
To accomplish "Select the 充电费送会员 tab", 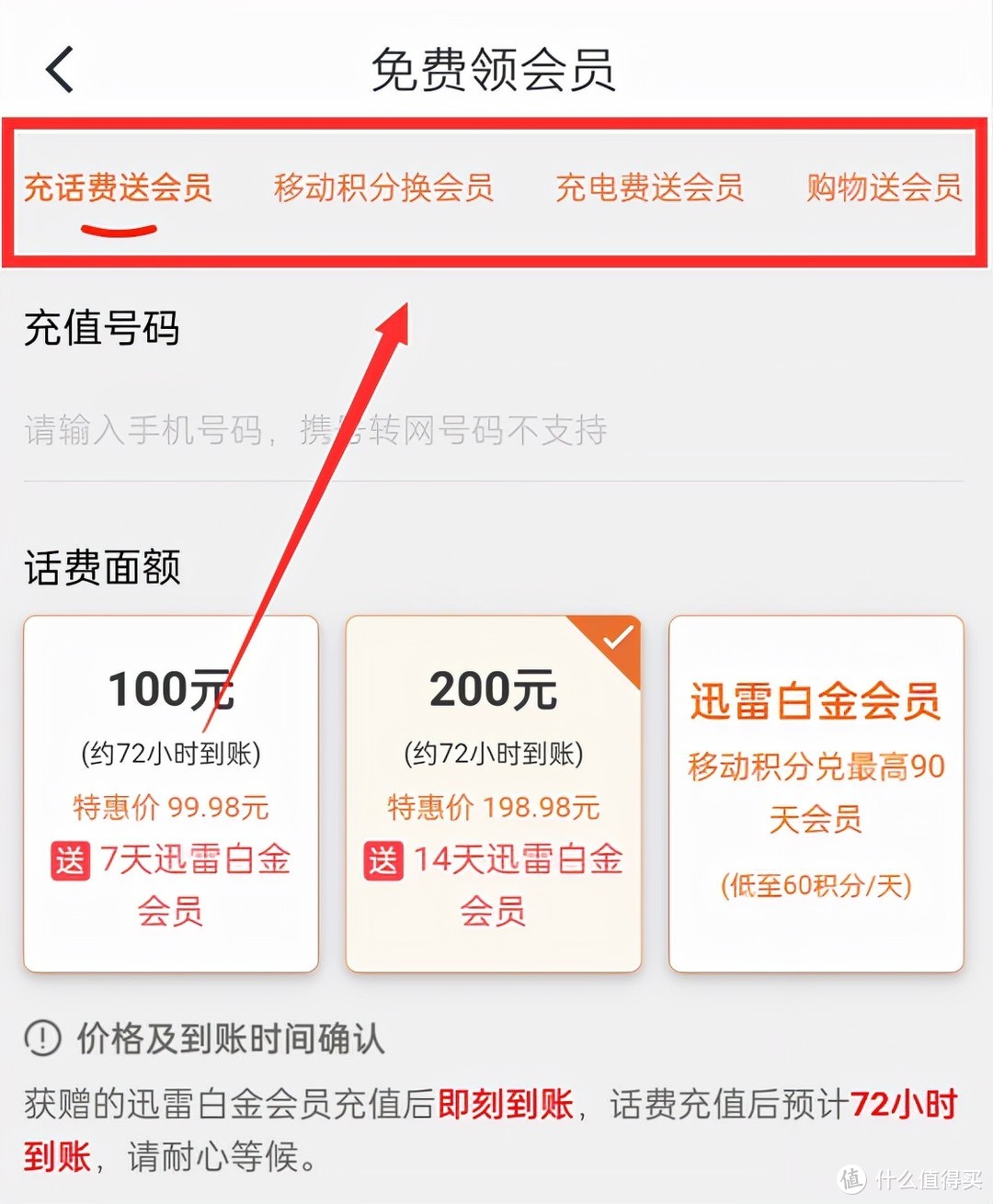I will click(x=649, y=188).
